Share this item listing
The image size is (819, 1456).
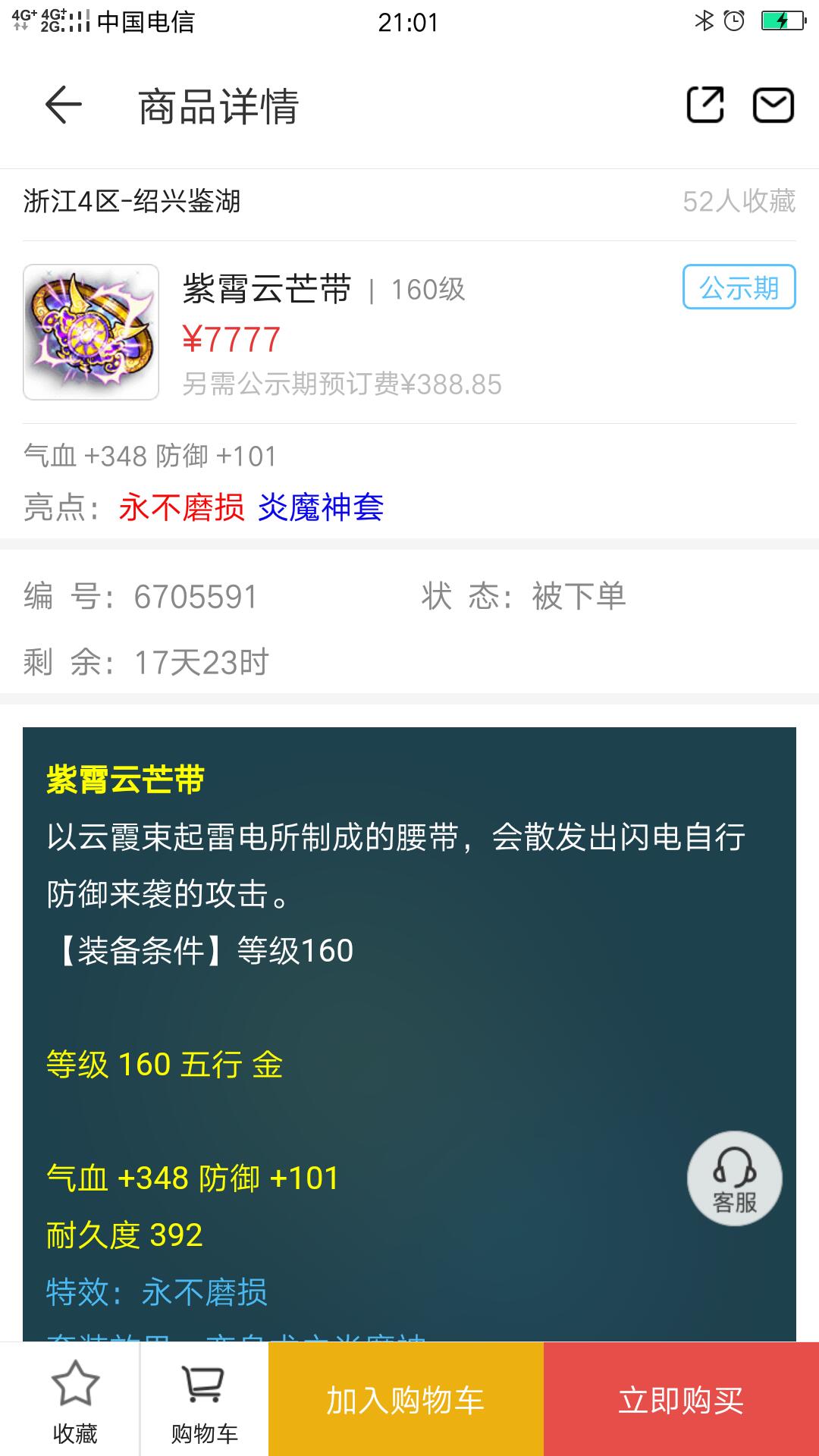[705, 105]
